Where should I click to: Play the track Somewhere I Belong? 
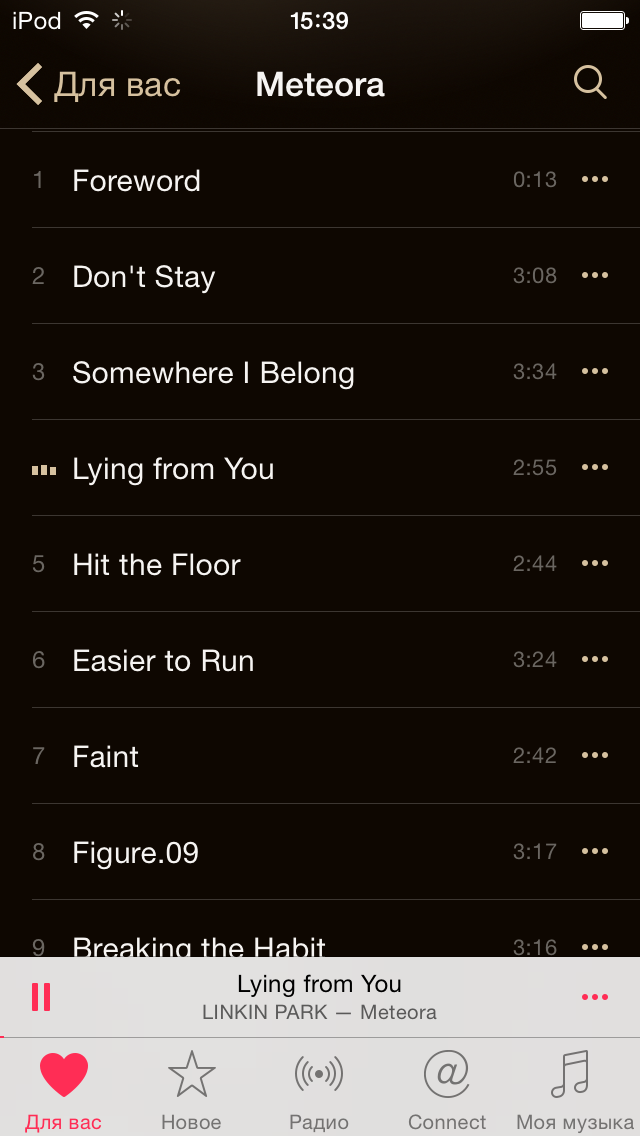[x=320, y=372]
